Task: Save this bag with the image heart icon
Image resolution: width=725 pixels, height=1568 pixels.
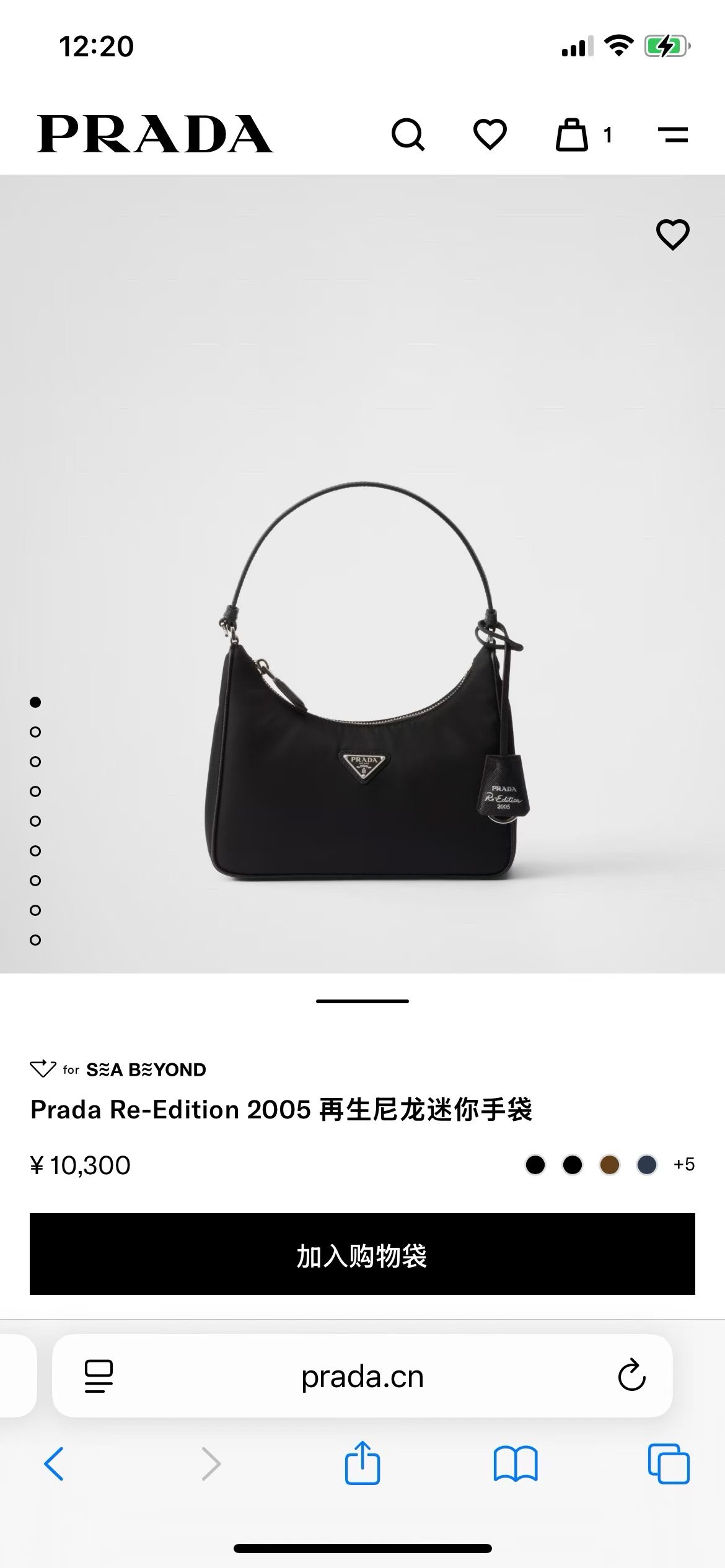Action: 672,235
